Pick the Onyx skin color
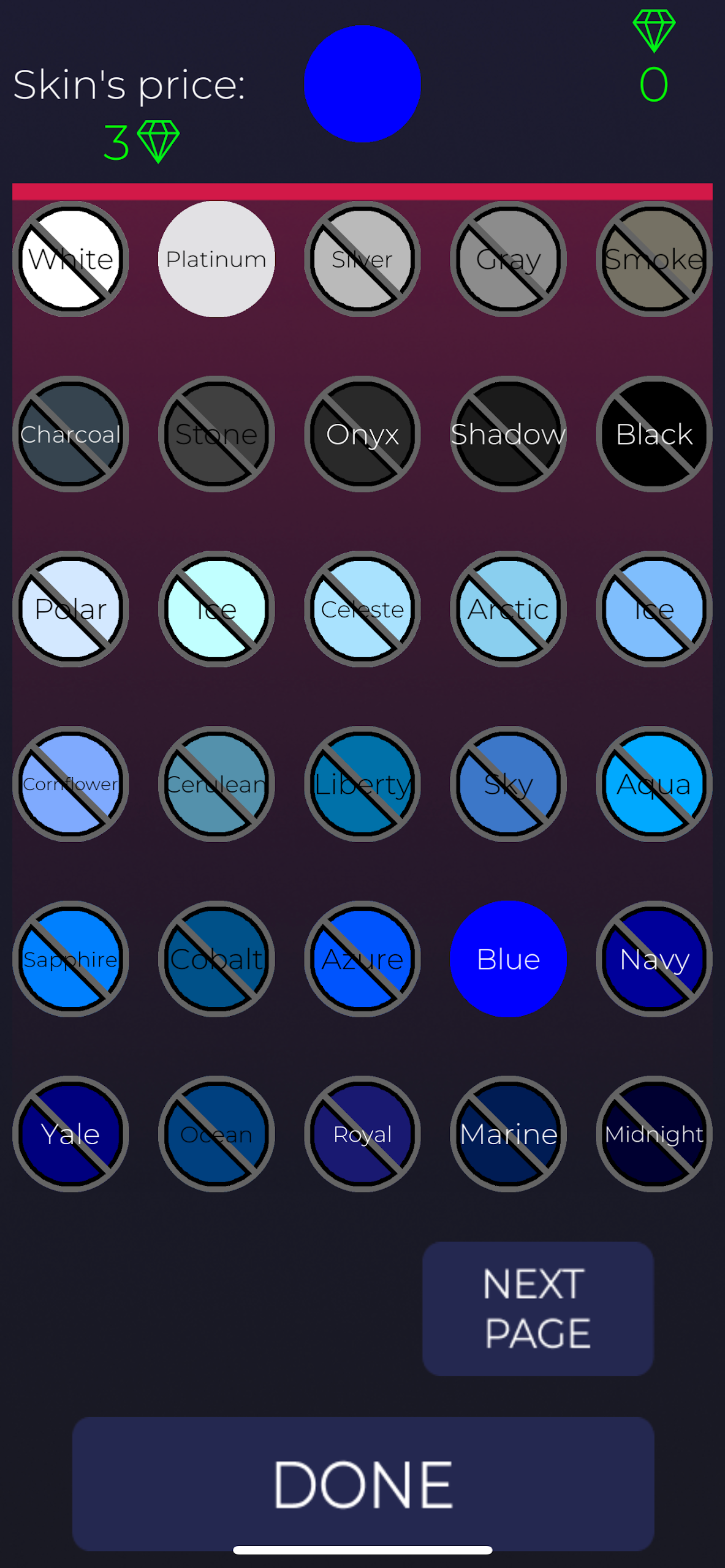Viewport: 725px width, 1568px height. click(x=362, y=434)
